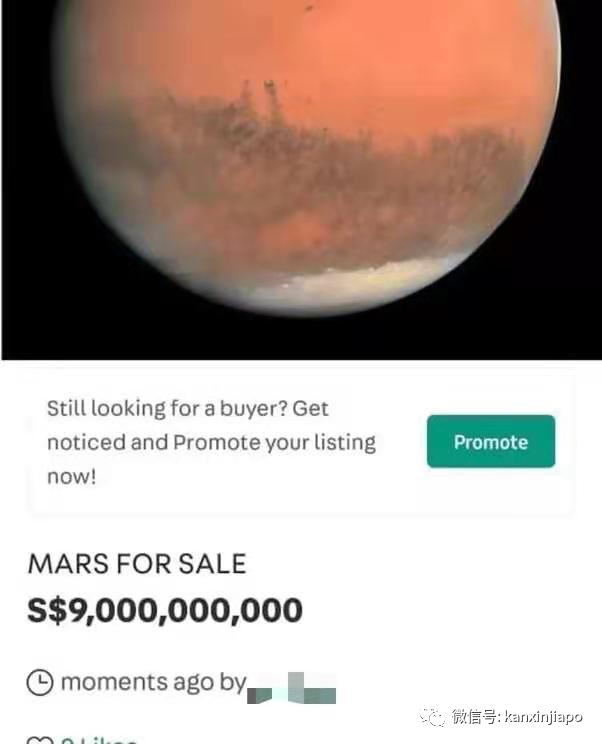Tap the Promote button

[490, 441]
